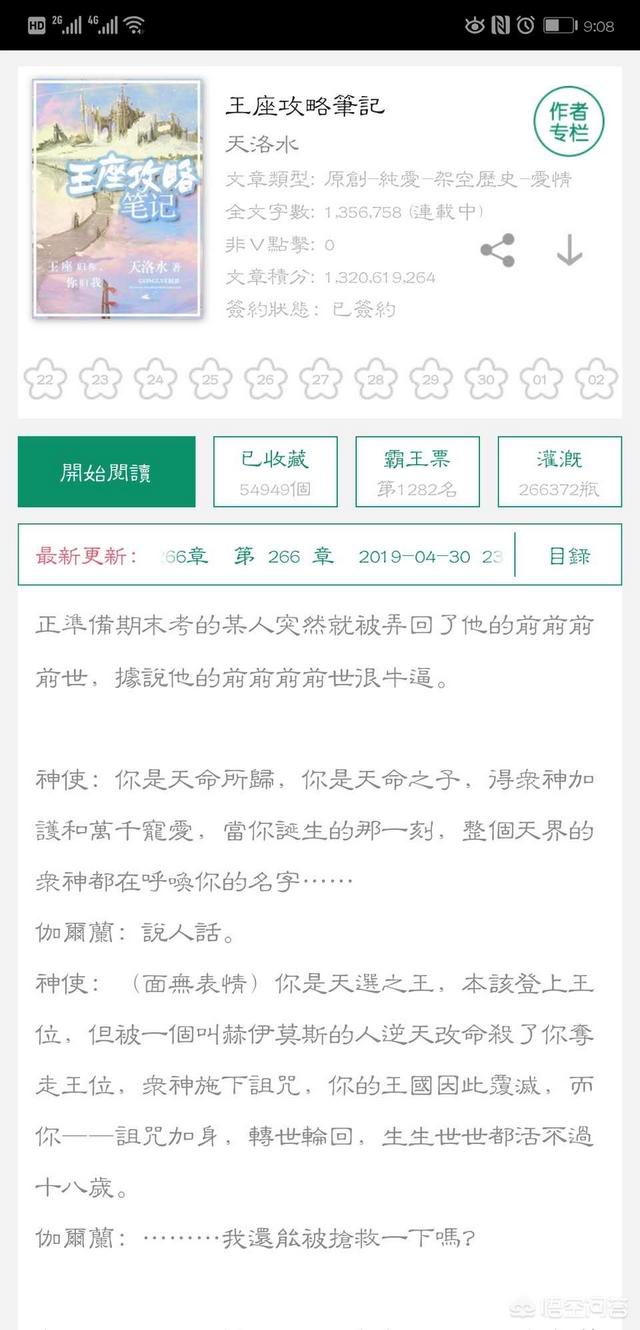Open the book cover of 王座攻略筆記
This screenshot has height=1330, width=640.
(118, 200)
